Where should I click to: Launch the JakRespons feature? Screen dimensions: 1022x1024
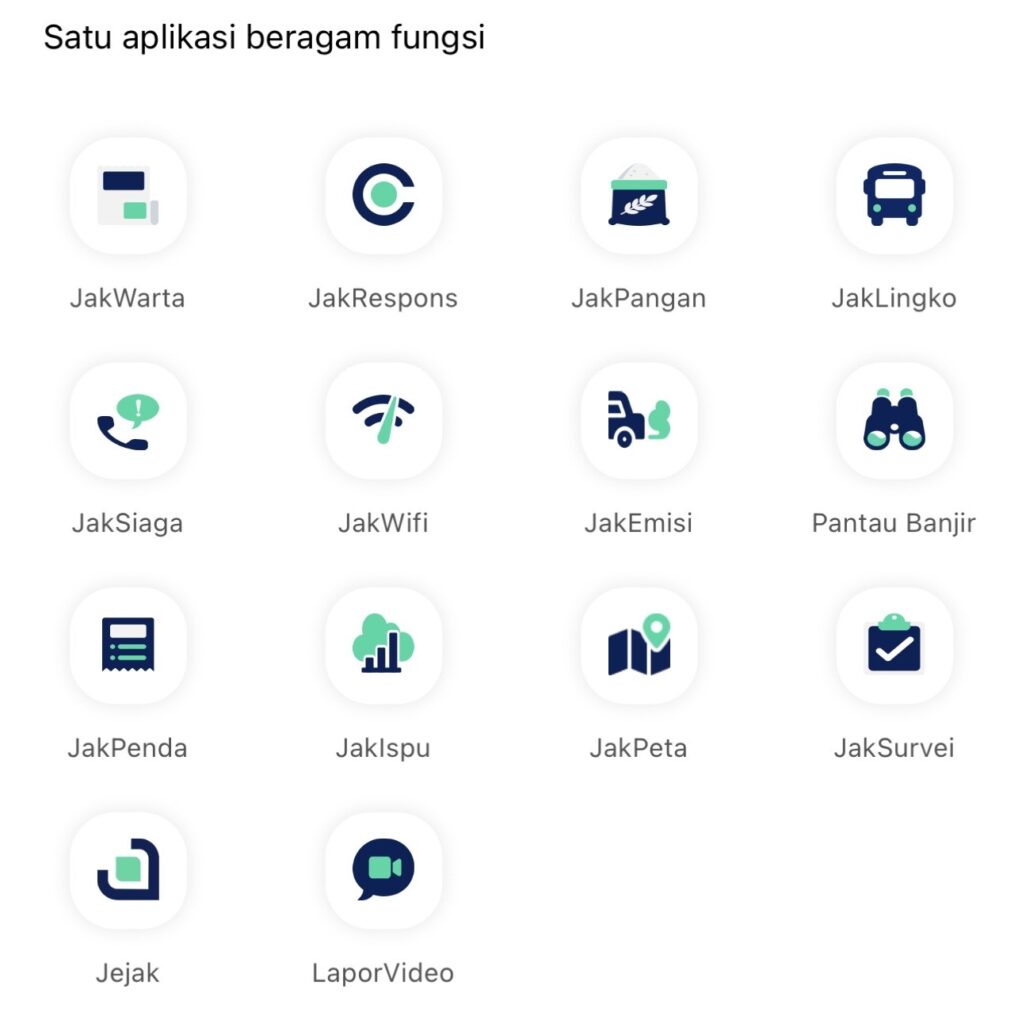(383, 195)
